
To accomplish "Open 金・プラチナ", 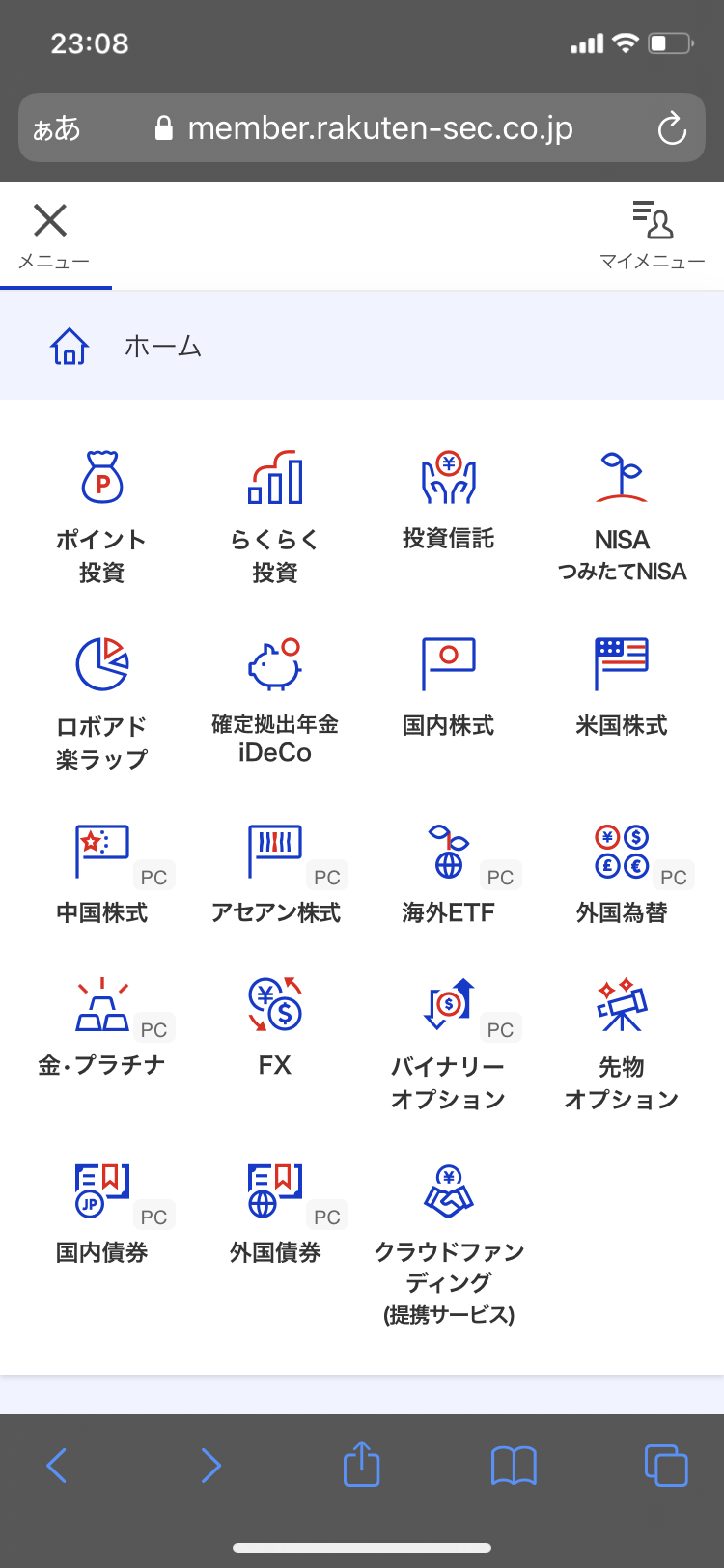I will [101, 1027].
